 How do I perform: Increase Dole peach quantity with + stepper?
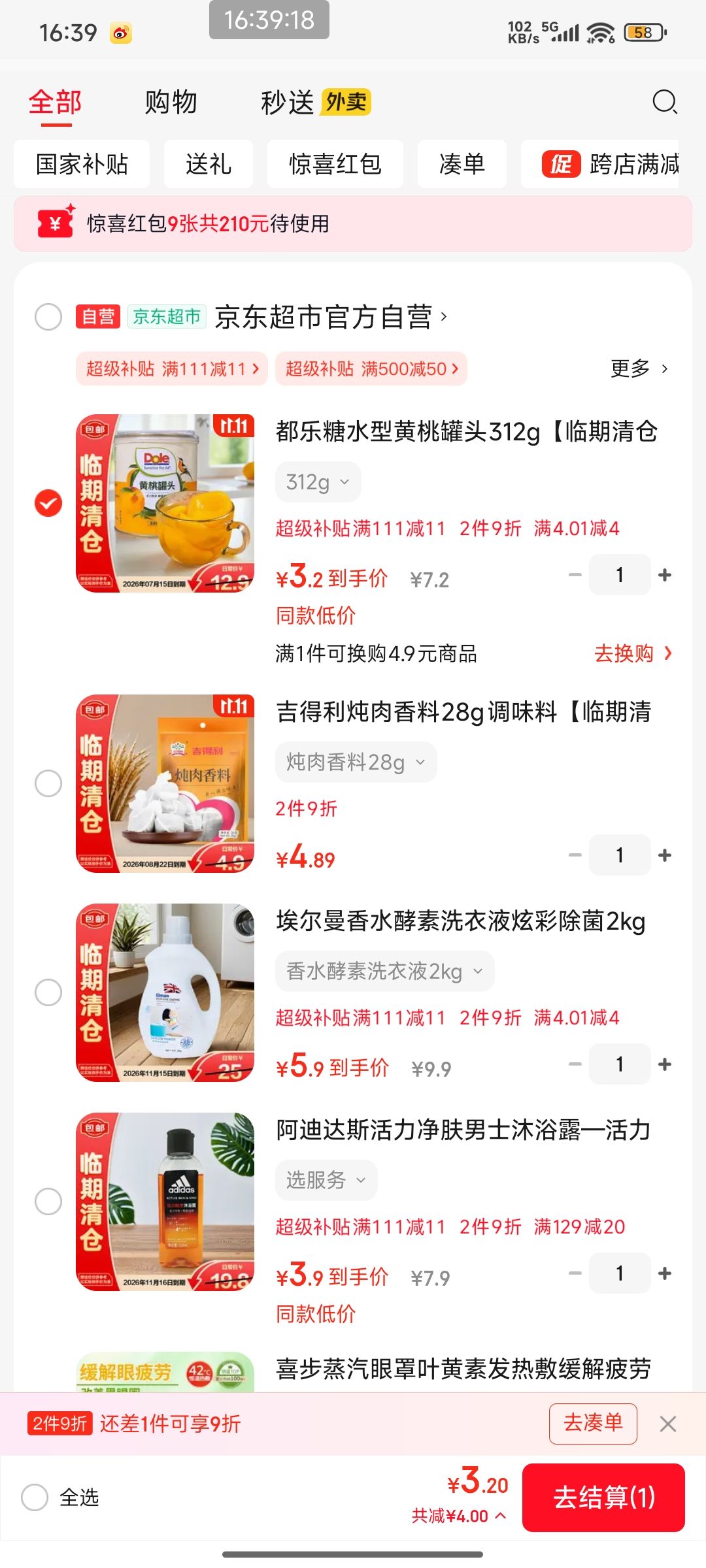665,574
